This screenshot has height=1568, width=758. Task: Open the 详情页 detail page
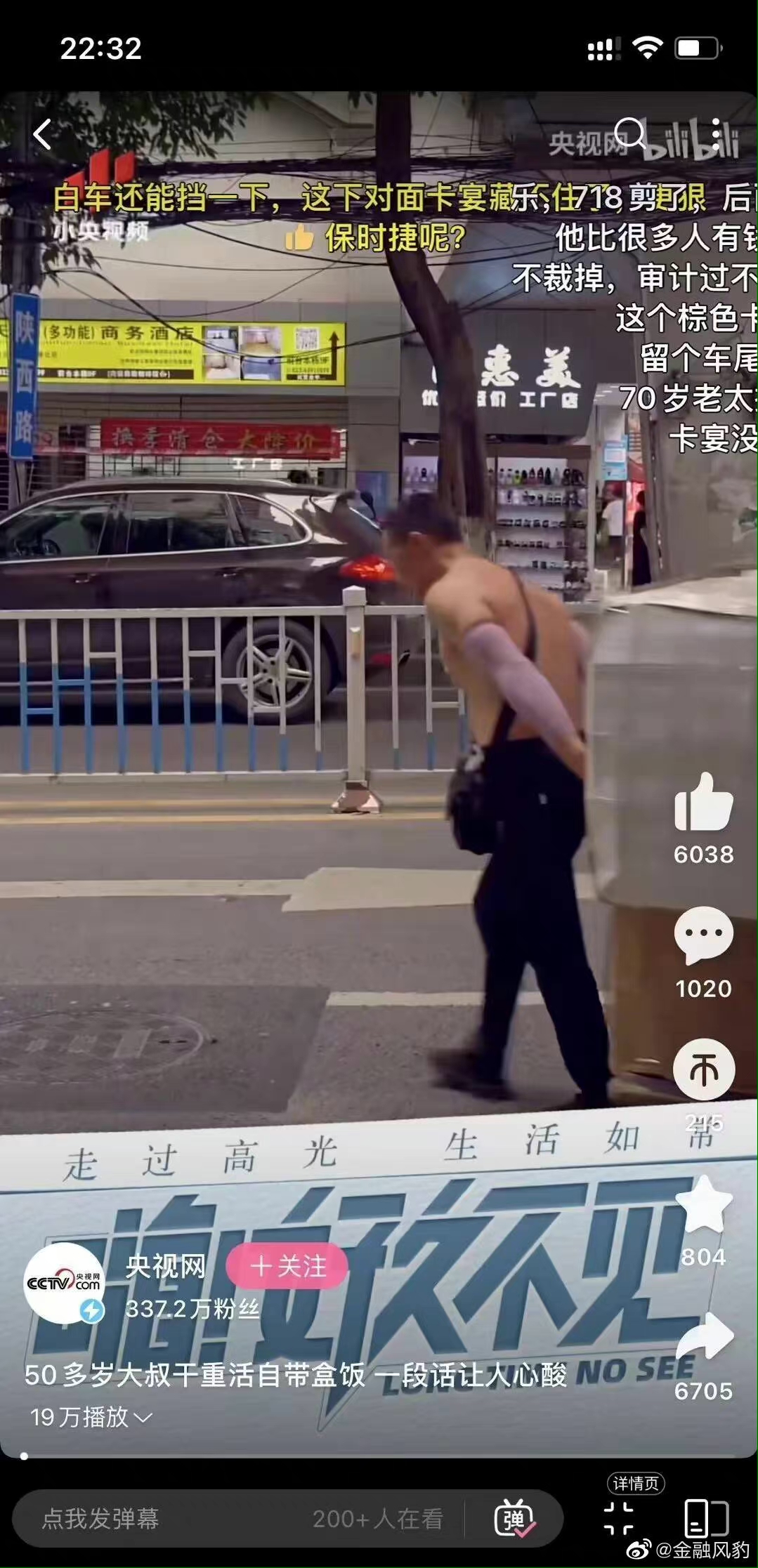pos(619,1517)
